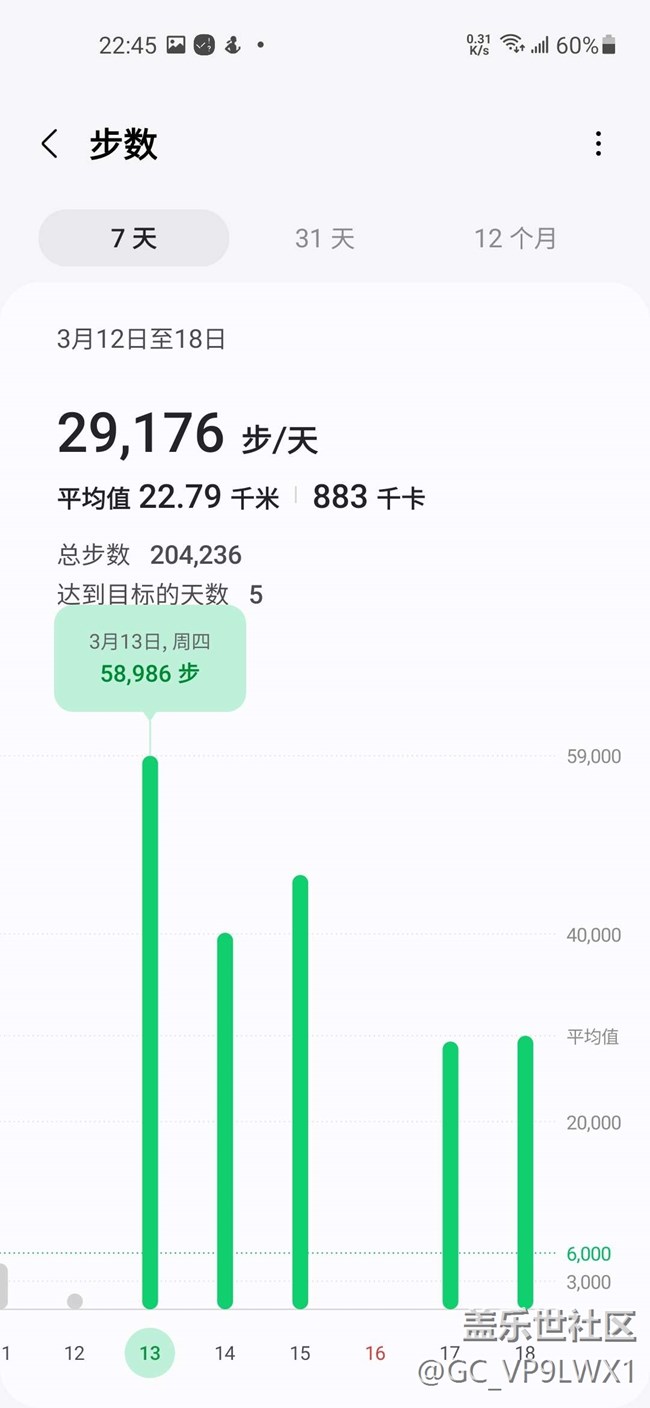Switch to the 31 天 view

tap(325, 238)
